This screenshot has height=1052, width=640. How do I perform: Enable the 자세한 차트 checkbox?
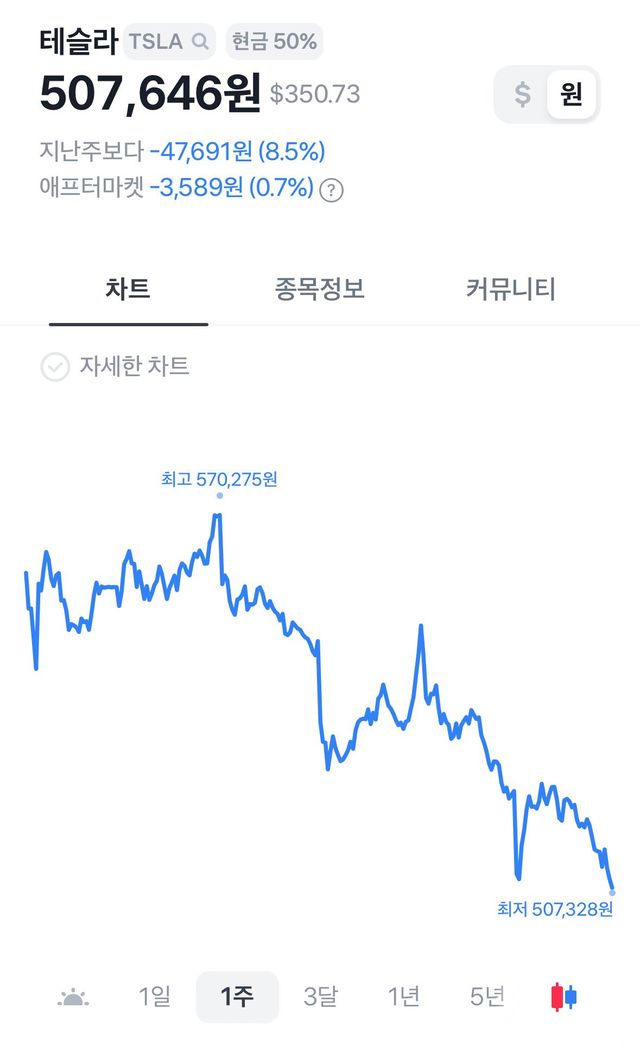coord(55,367)
